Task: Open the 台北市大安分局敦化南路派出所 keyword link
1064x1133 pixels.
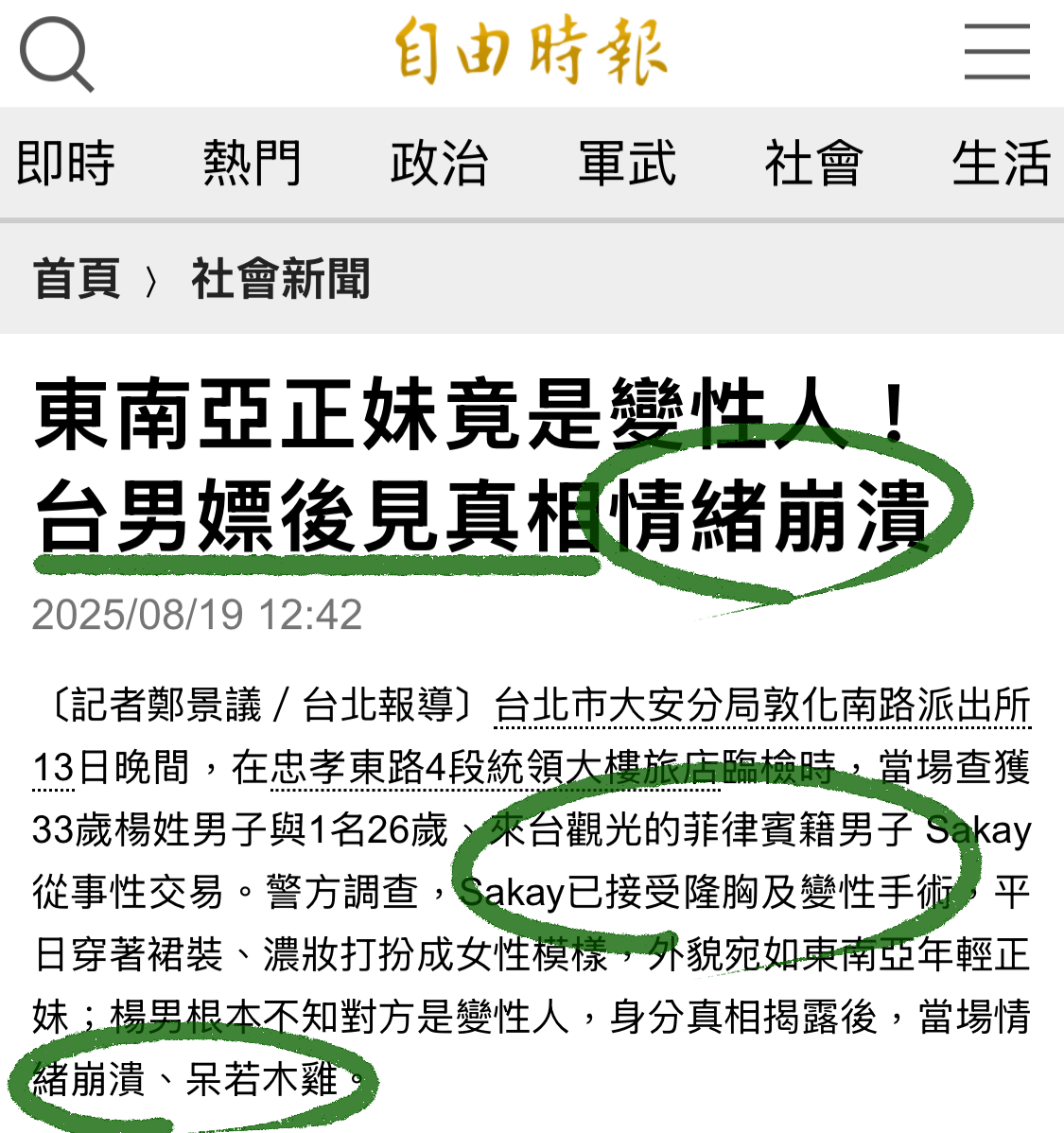Action: (762, 706)
